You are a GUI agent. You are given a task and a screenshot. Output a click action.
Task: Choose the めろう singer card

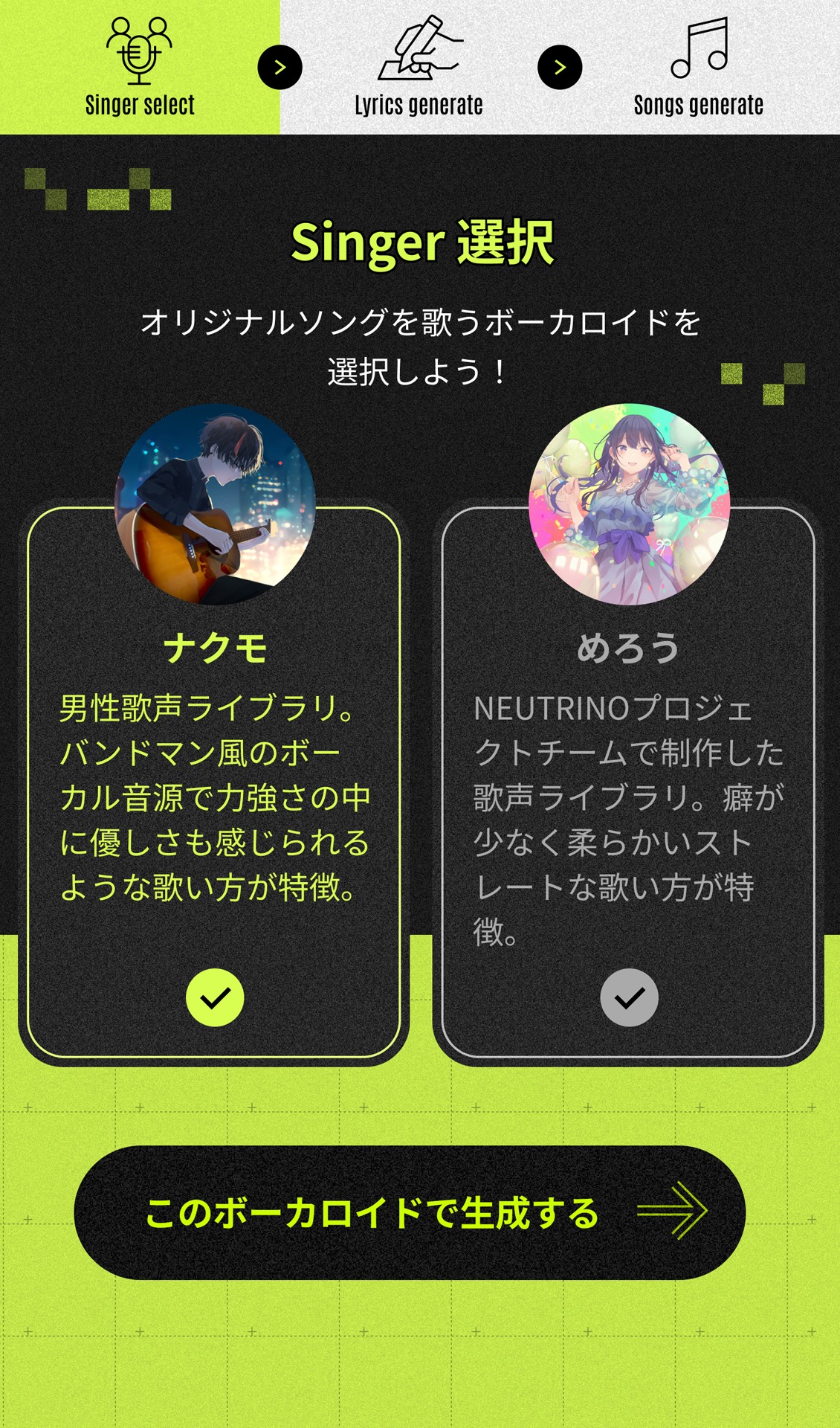click(628, 781)
